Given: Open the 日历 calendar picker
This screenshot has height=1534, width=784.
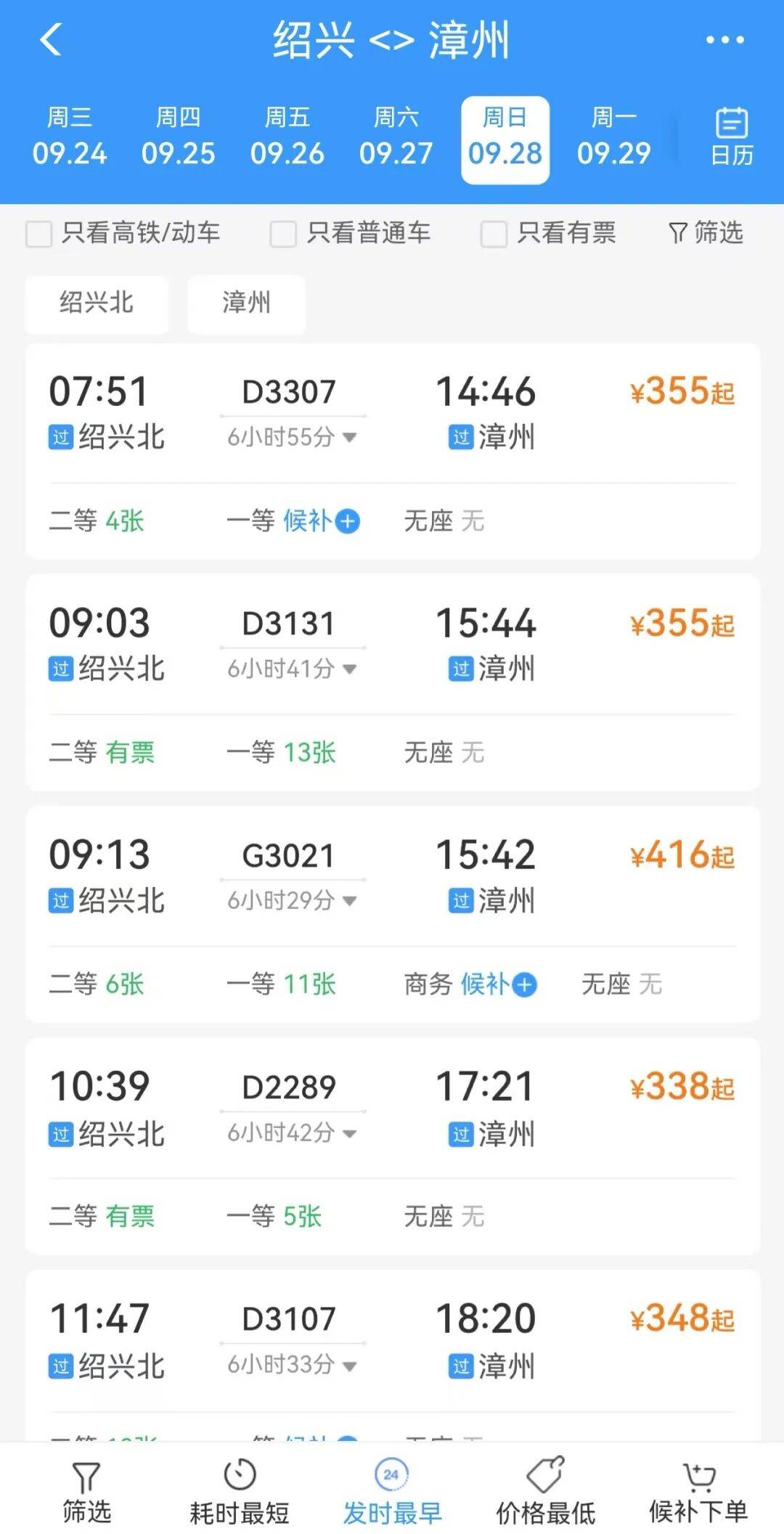Looking at the screenshot, I should (731, 136).
